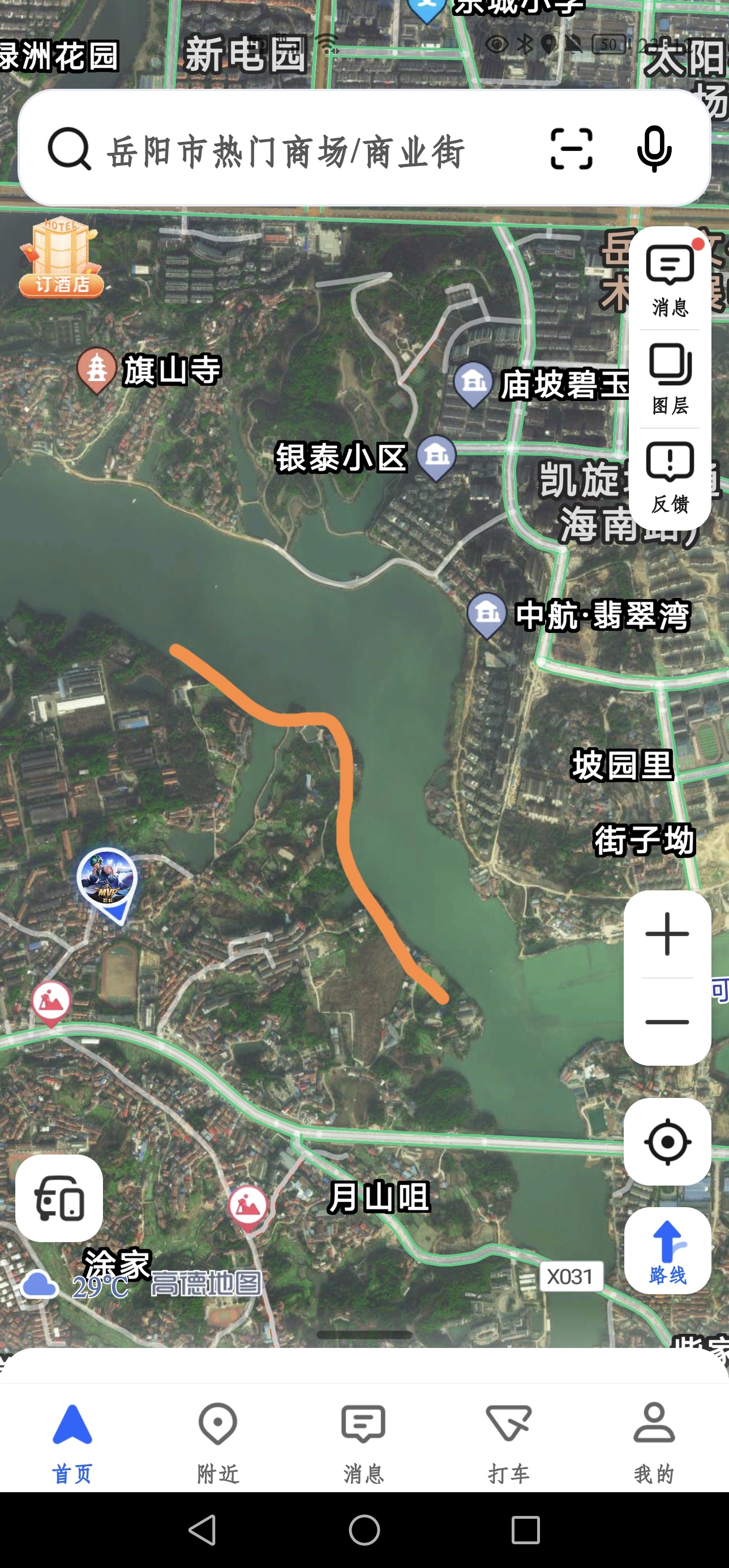The height and width of the screenshot is (1568, 729).
Task: Select the 银泰小区 map marker
Action: (436, 456)
